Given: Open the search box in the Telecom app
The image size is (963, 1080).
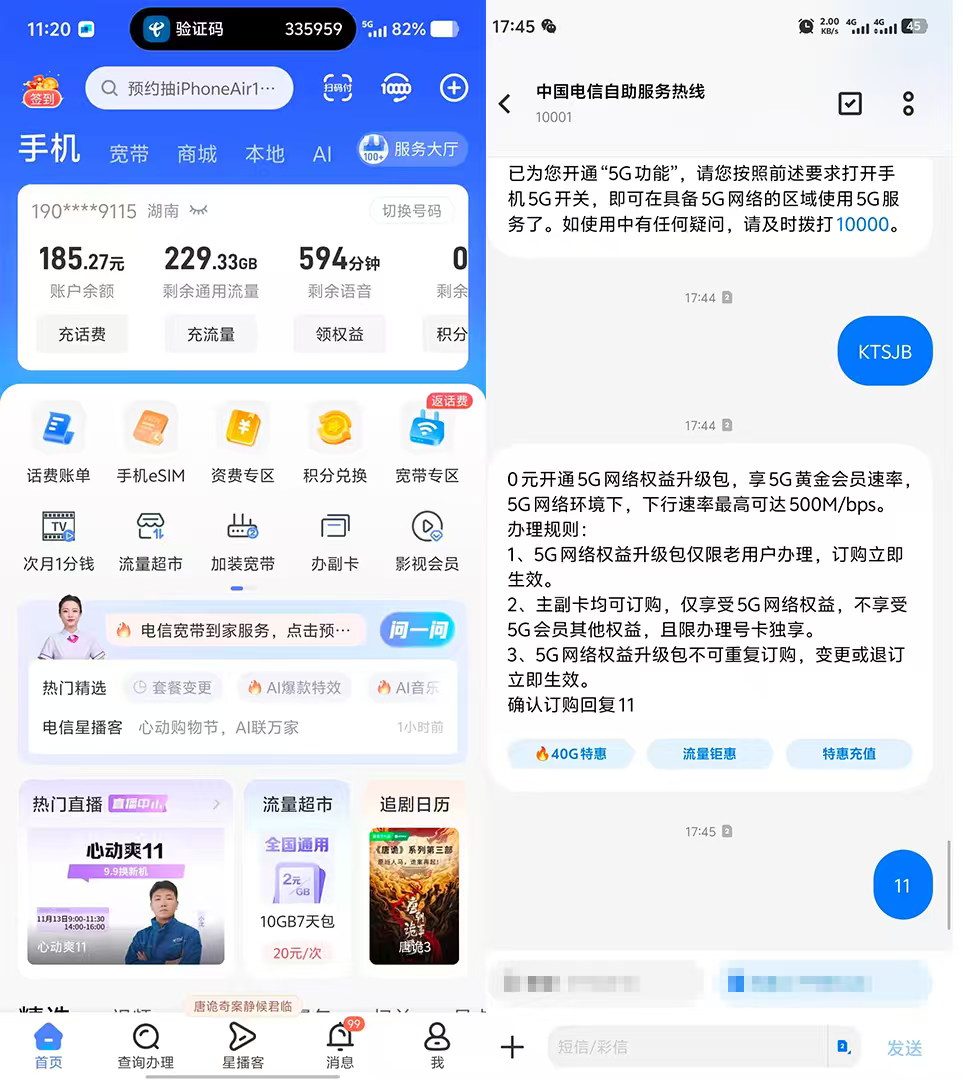Looking at the screenshot, I should coord(190,89).
